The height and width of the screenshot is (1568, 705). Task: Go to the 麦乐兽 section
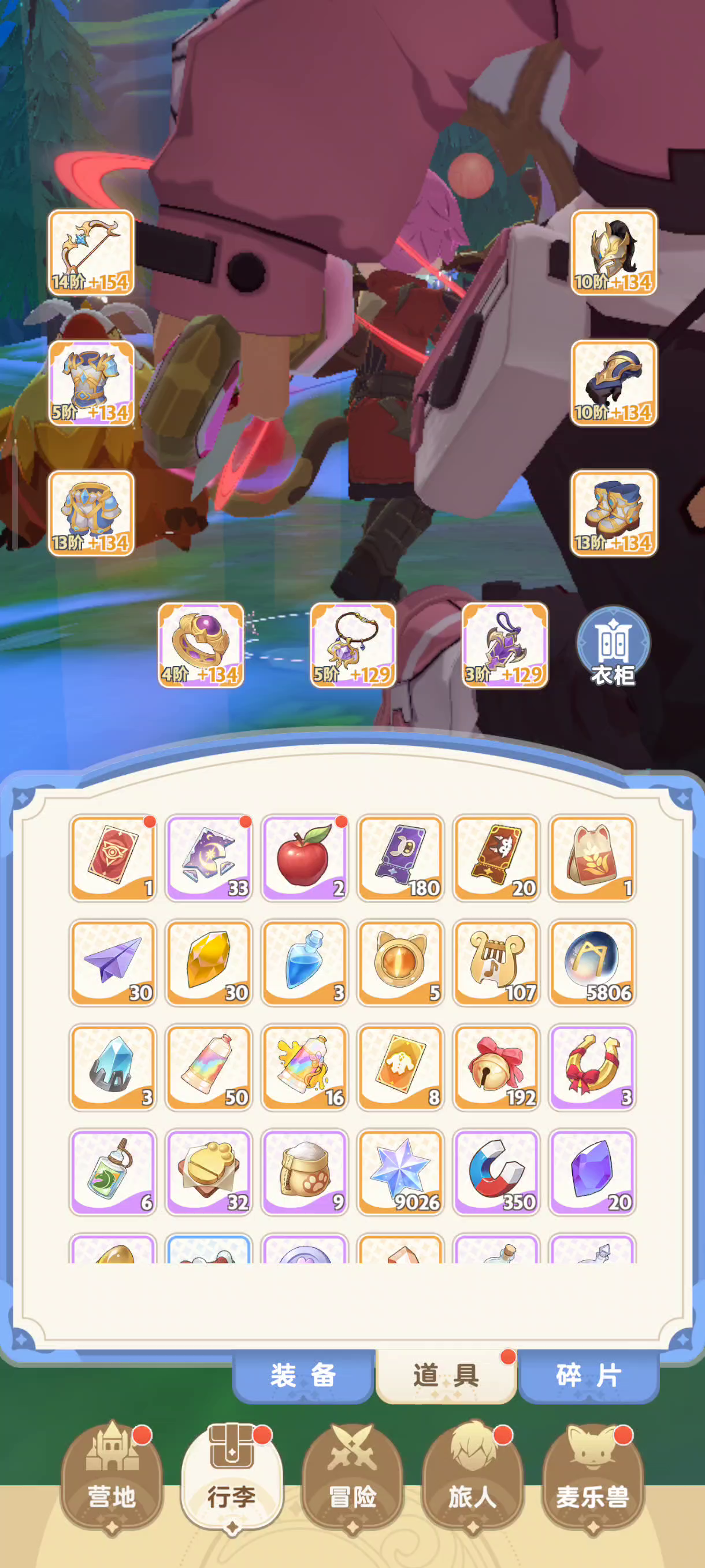[x=592, y=1480]
